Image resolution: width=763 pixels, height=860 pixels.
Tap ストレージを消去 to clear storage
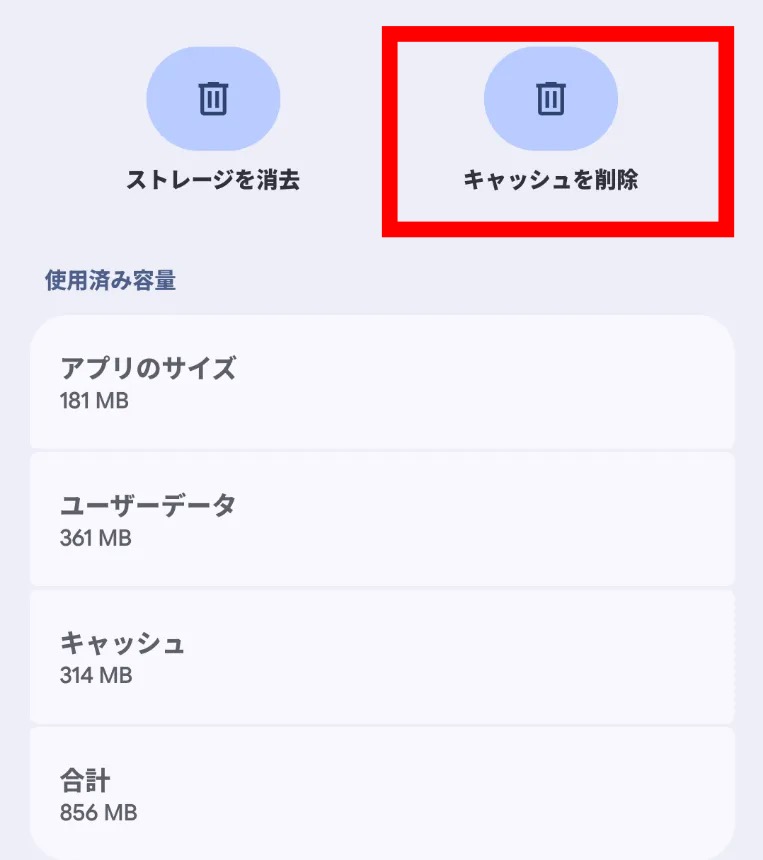click(213, 99)
